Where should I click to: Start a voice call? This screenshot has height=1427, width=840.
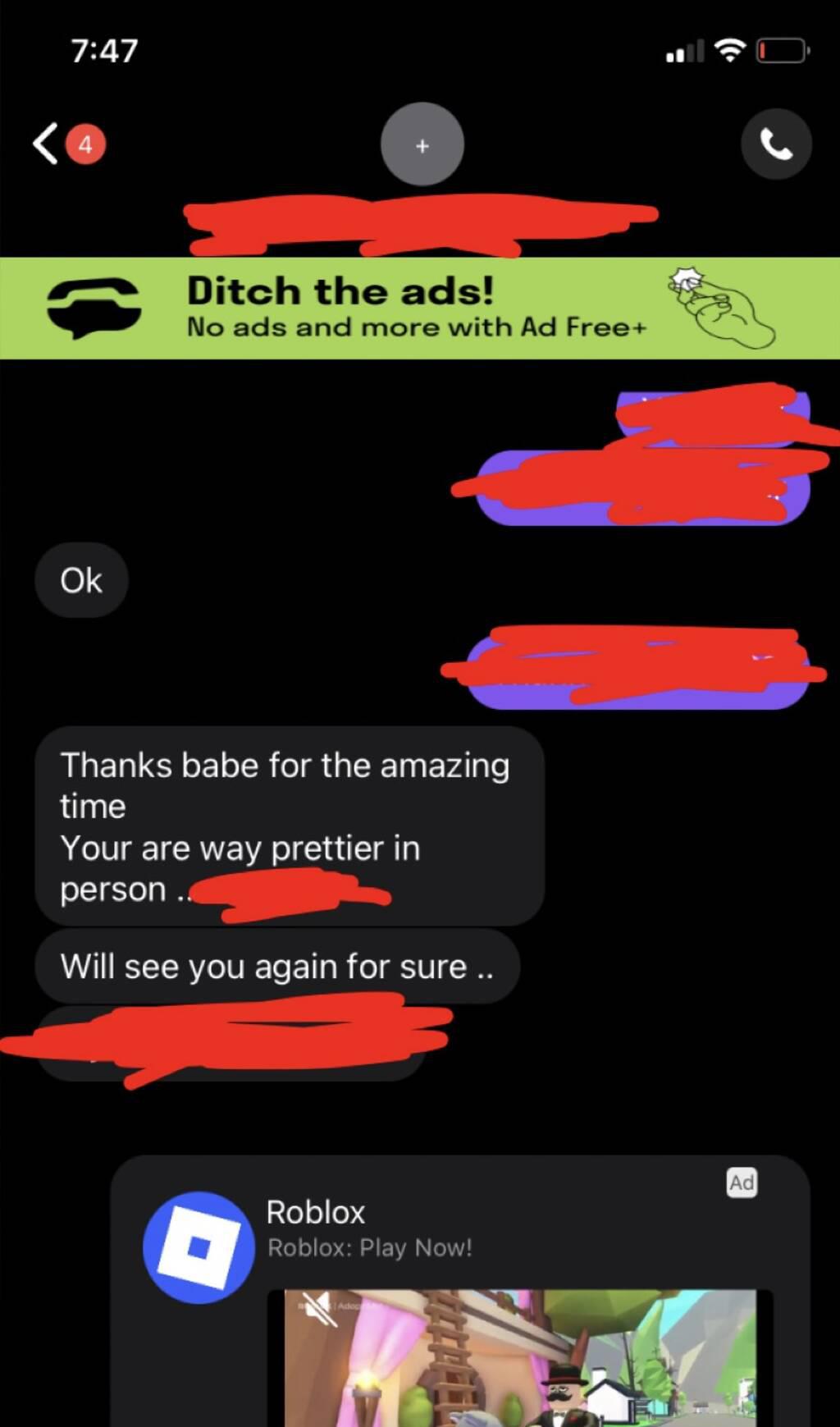pos(776,144)
